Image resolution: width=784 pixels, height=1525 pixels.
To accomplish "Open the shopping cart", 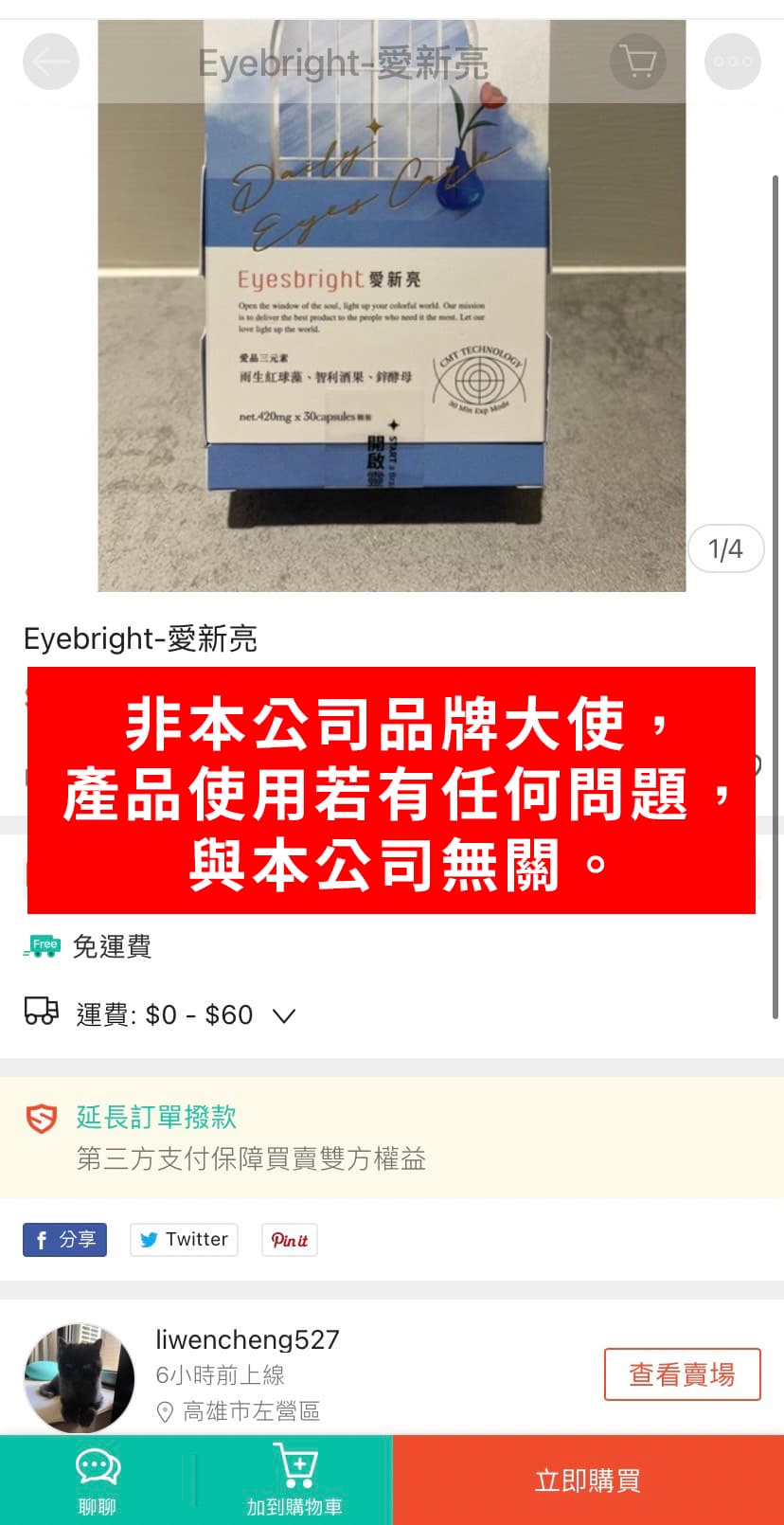I will tap(637, 62).
